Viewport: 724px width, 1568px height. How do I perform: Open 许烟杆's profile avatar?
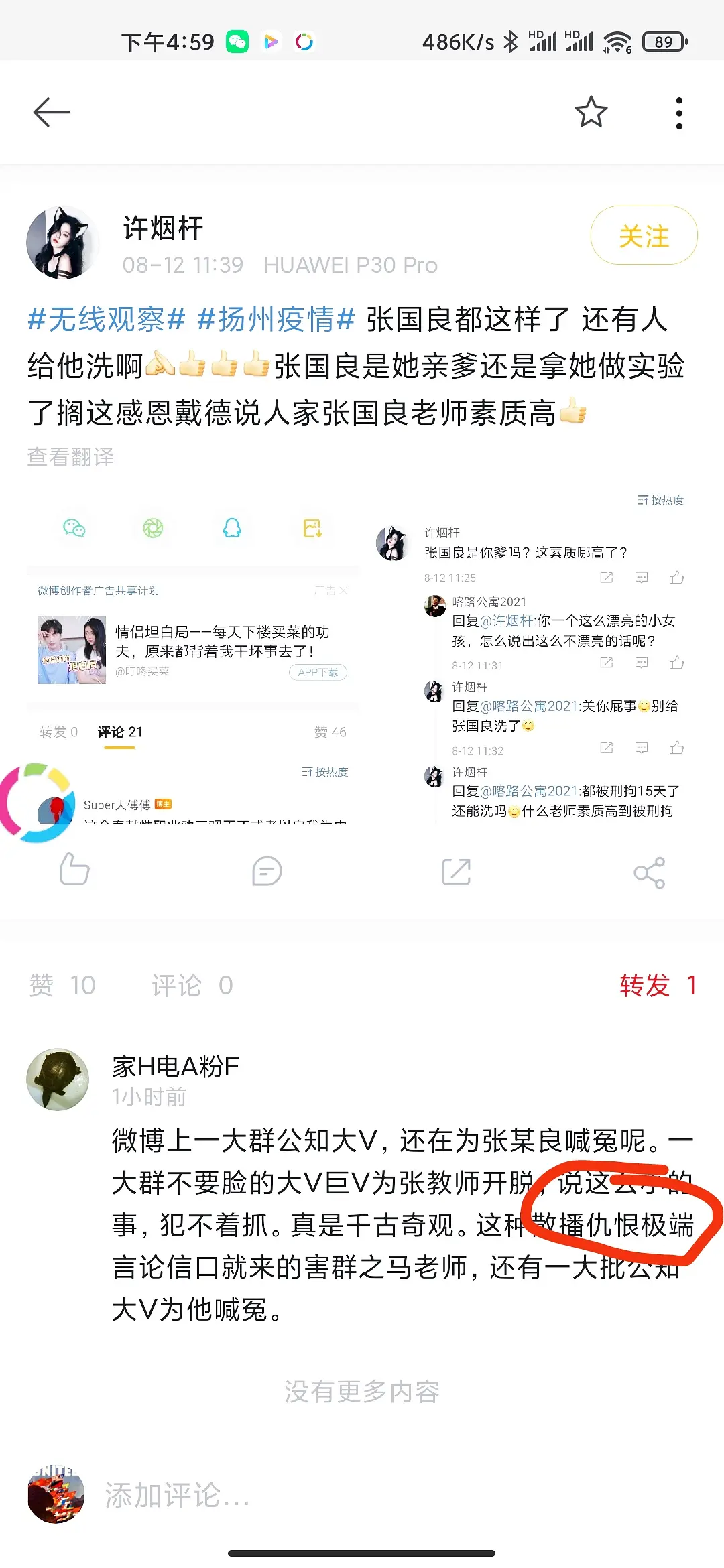pos(62,243)
